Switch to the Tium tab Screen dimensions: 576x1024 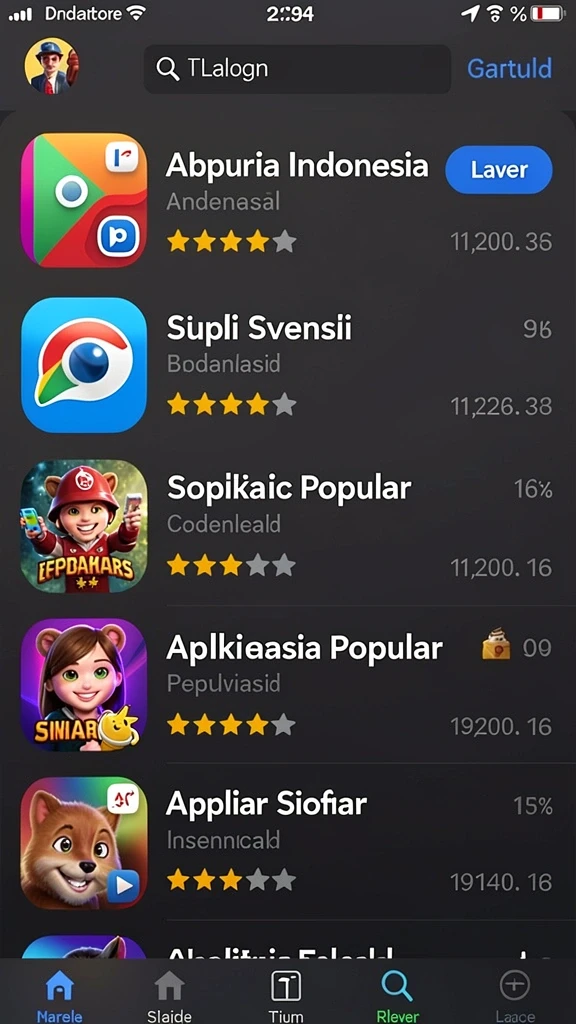[x=286, y=995]
